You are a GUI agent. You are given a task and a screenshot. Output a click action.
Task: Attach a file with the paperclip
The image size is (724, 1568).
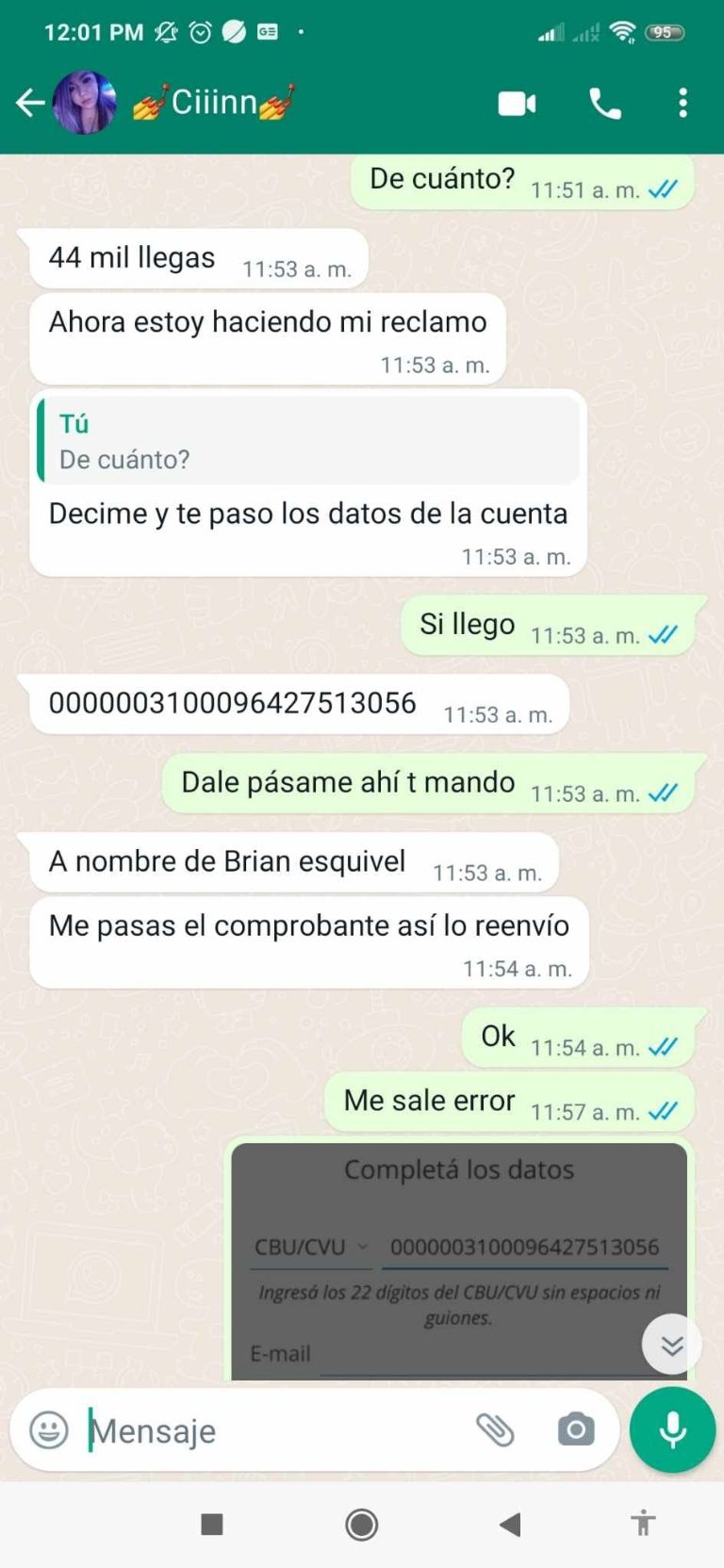click(x=494, y=1430)
